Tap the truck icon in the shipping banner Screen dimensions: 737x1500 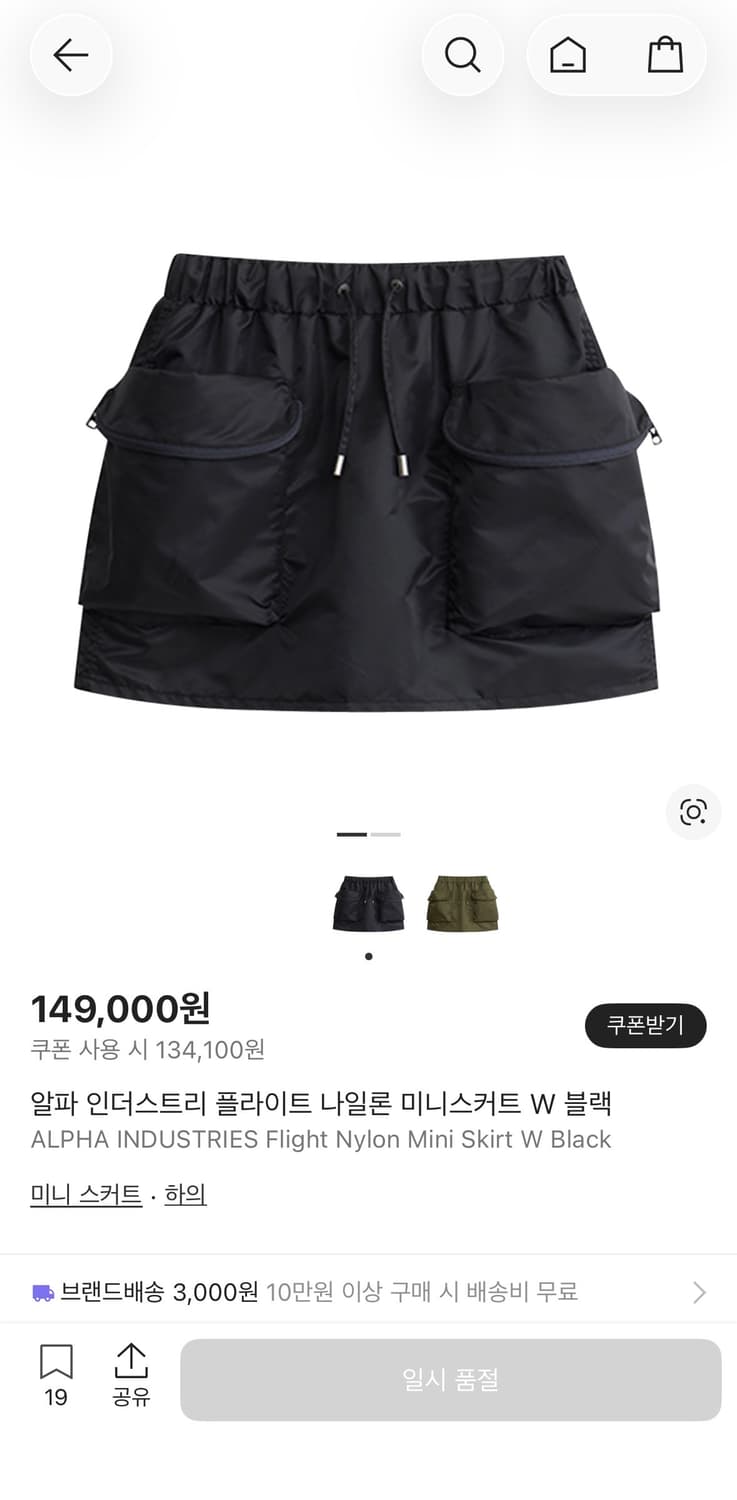pos(41,1291)
